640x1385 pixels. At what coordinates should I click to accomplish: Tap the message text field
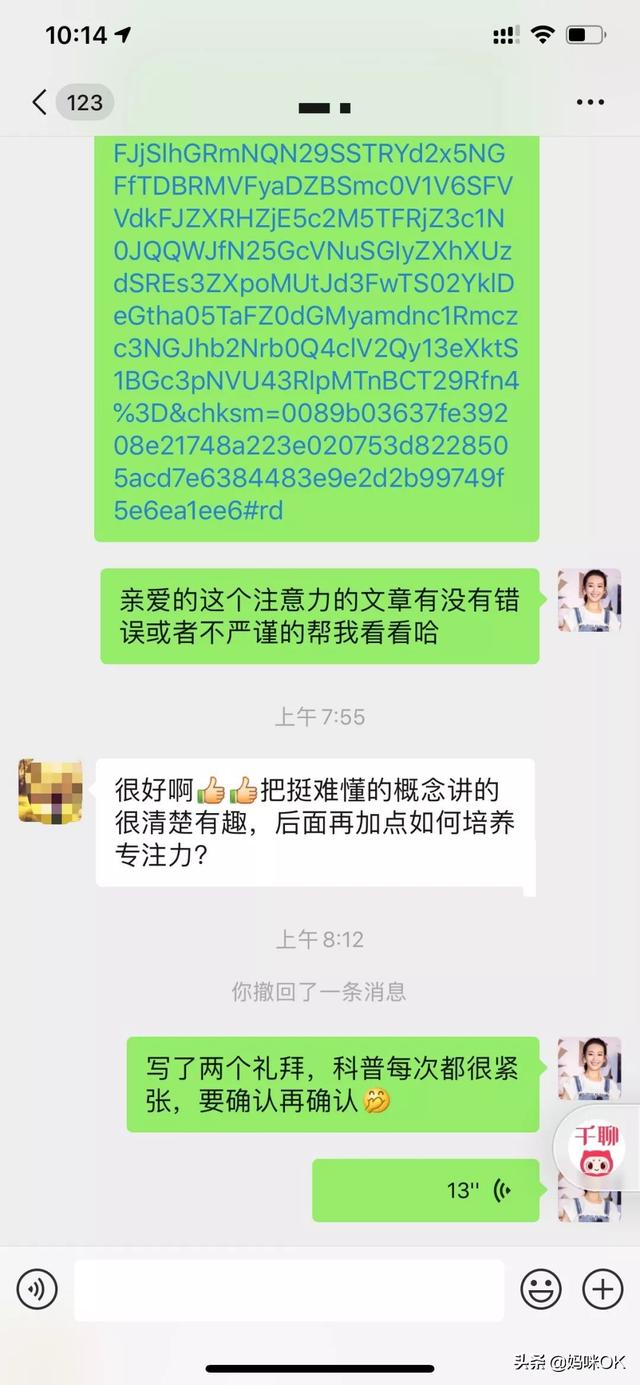pos(288,1290)
